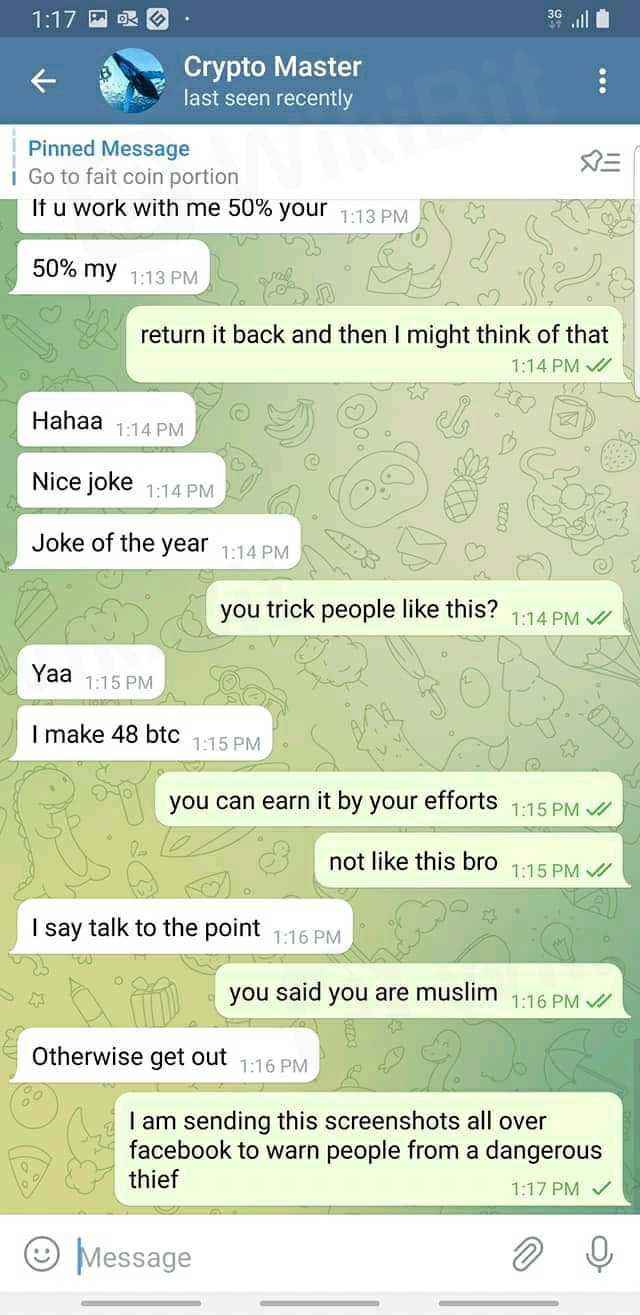Show the pinned messages list
Image resolution: width=640 pixels, height=1315 pixels.
600,162
